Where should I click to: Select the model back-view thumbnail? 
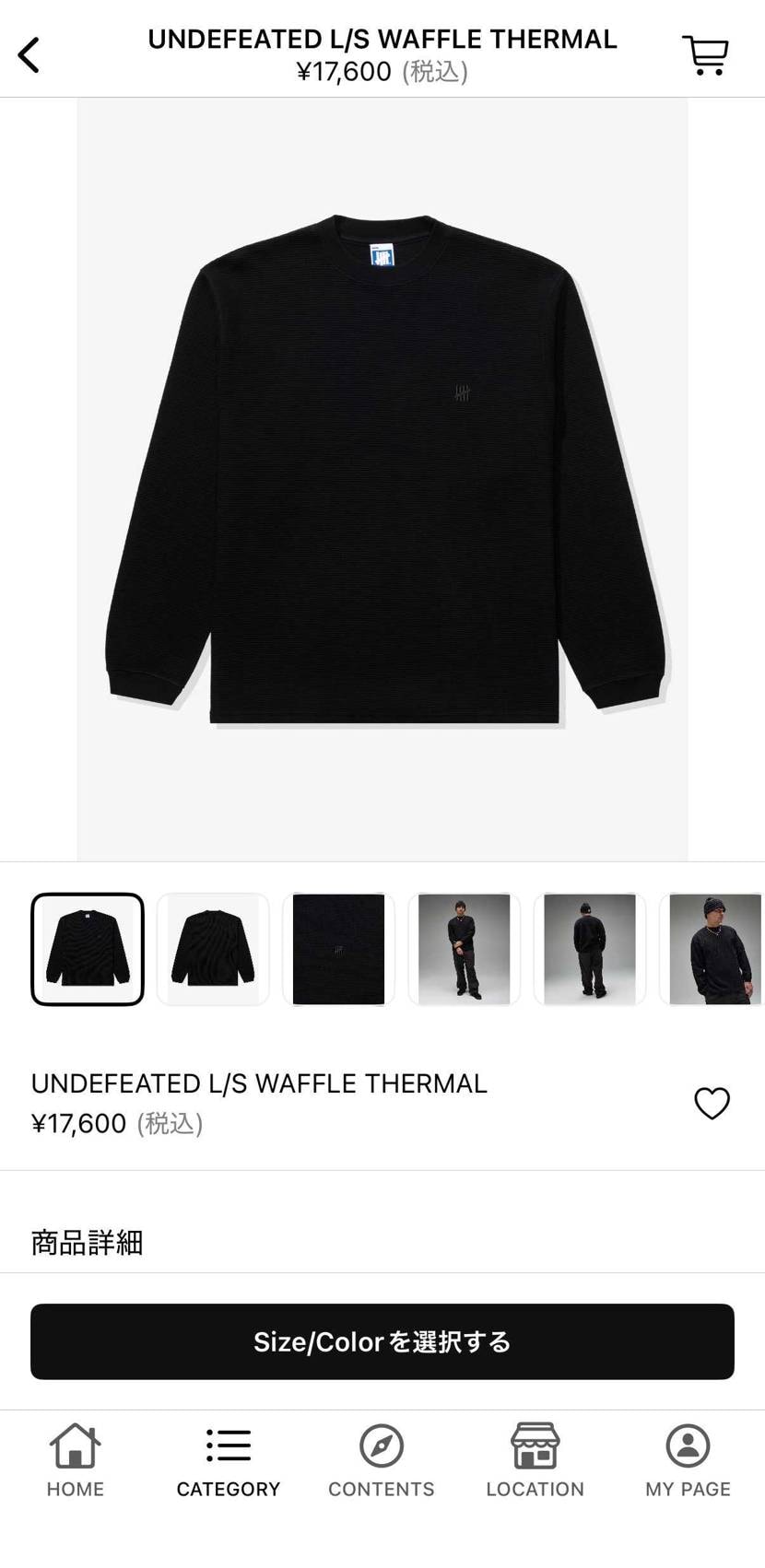[x=589, y=949]
